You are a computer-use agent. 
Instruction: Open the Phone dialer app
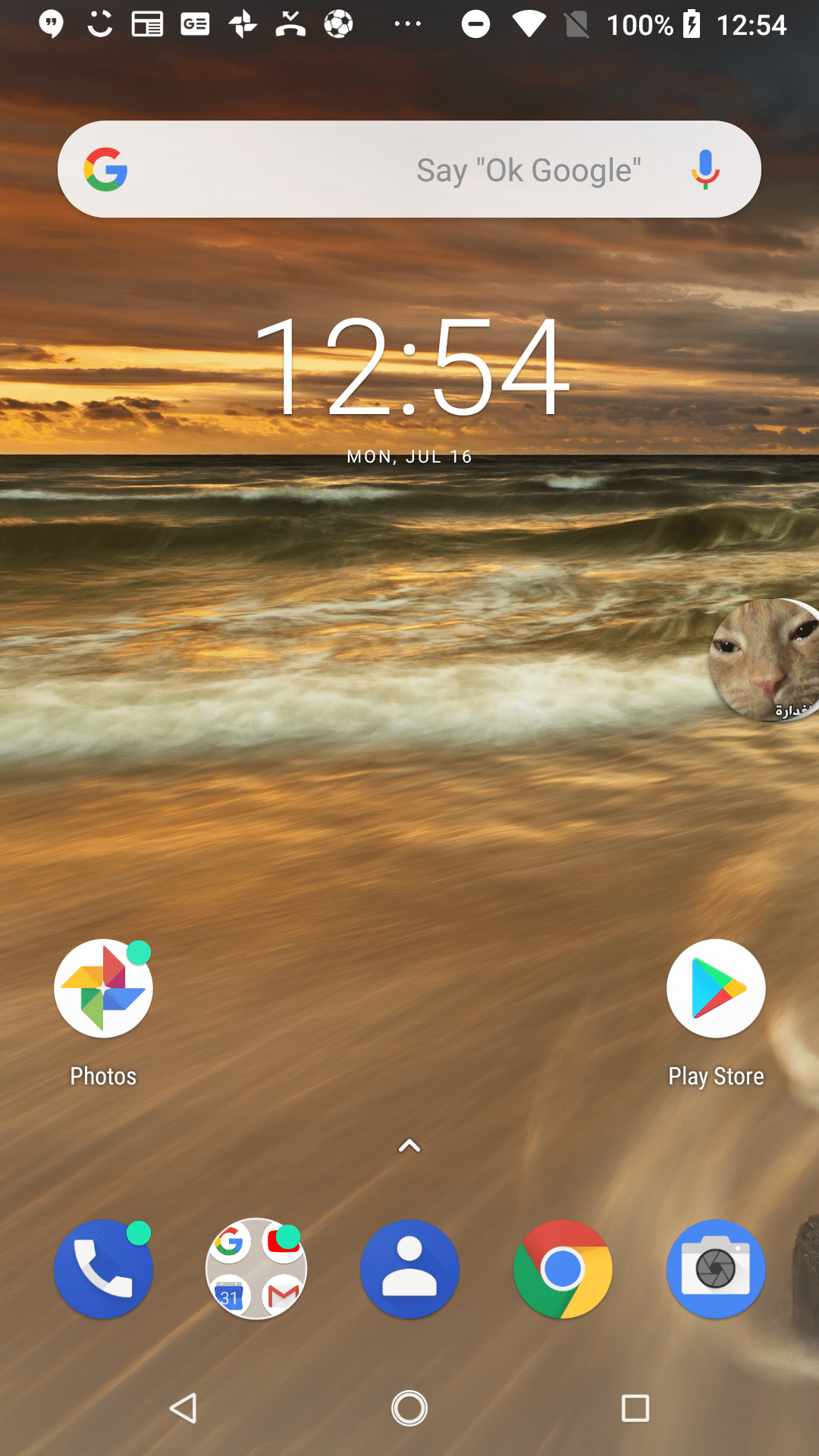click(x=103, y=1269)
